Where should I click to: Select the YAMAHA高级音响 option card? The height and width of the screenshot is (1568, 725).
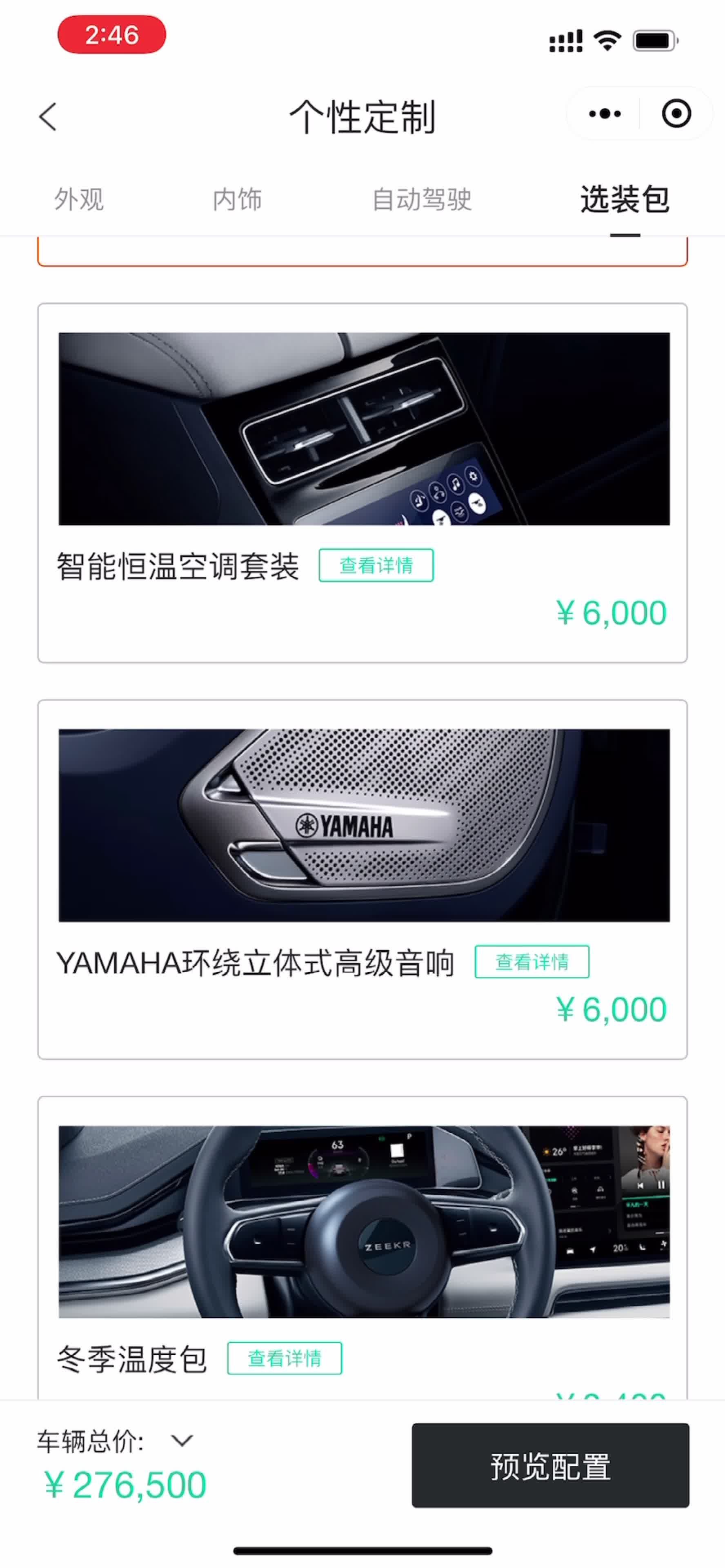click(363, 825)
